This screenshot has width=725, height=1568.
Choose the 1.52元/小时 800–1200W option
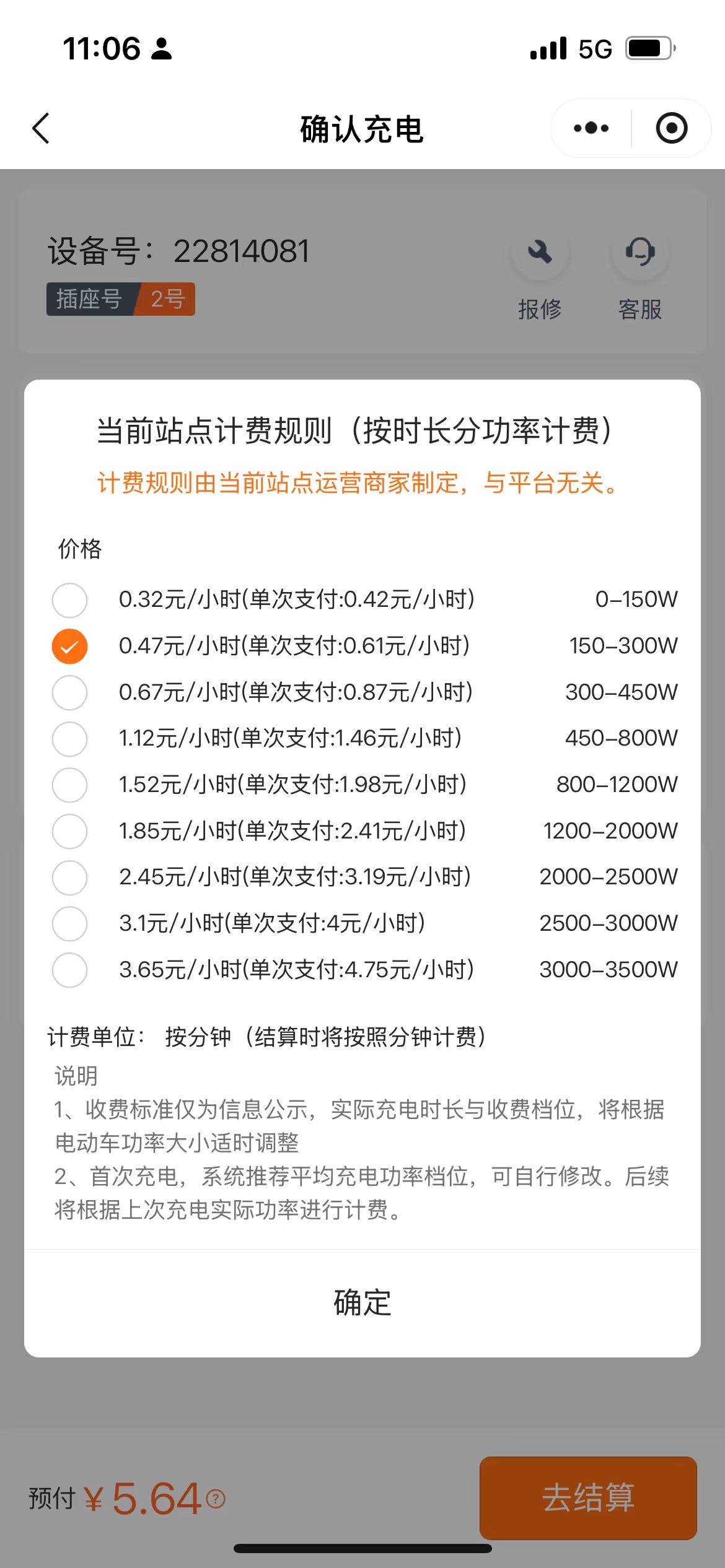pyautogui.click(x=70, y=785)
